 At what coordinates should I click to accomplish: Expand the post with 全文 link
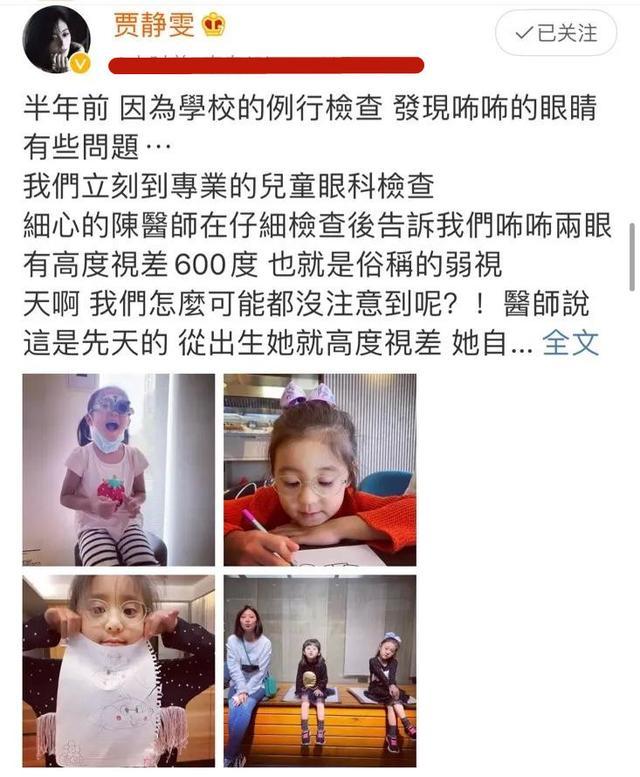(570, 343)
